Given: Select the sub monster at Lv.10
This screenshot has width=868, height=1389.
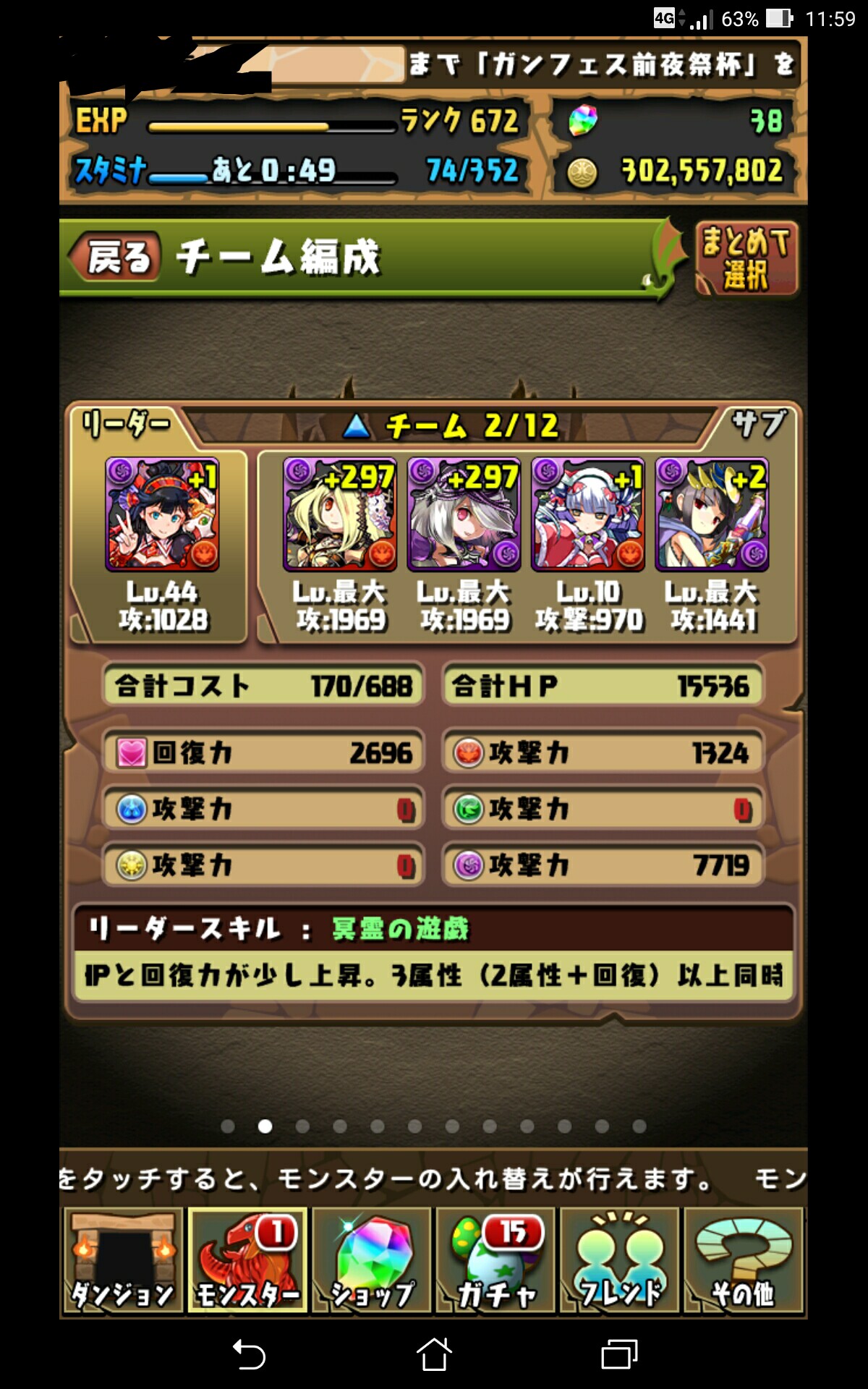Looking at the screenshot, I should point(588,514).
